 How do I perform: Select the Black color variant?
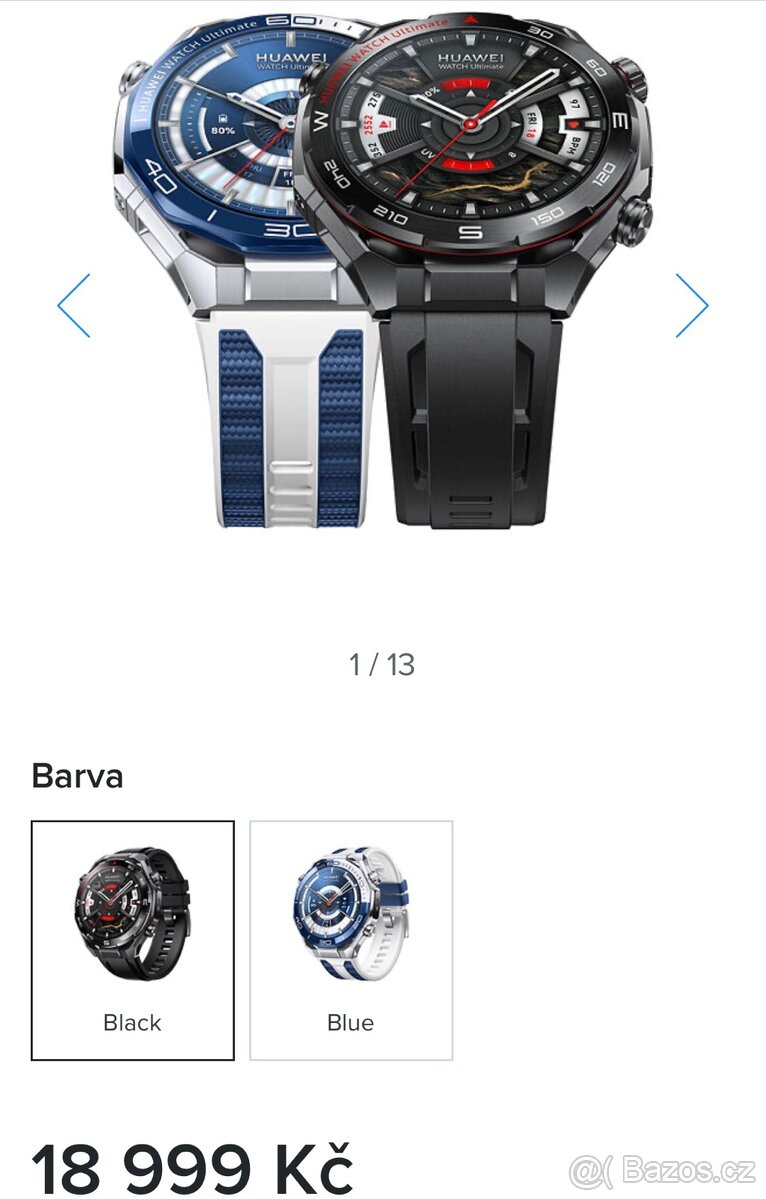[x=133, y=940]
